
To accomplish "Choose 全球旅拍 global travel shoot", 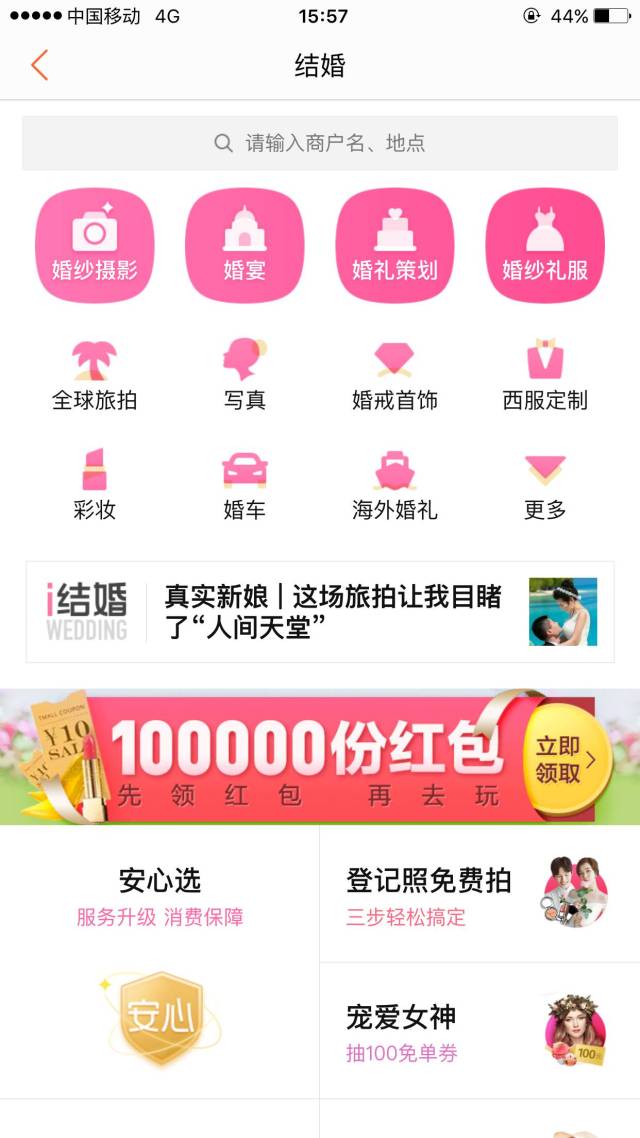I will (95, 376).
